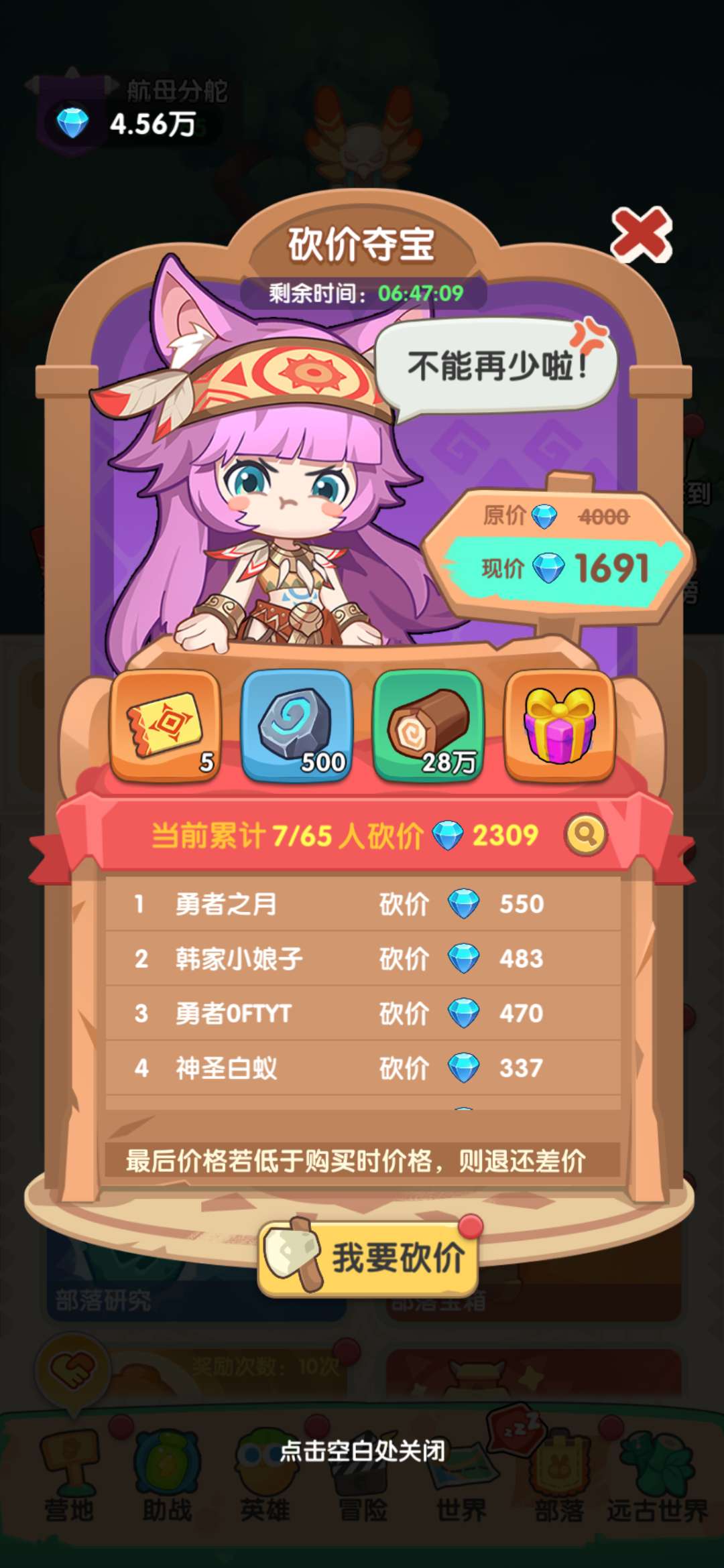Open the magnifier icon beside the 2309 total
The image size is (724, 1568).
[x=585, y=834]
